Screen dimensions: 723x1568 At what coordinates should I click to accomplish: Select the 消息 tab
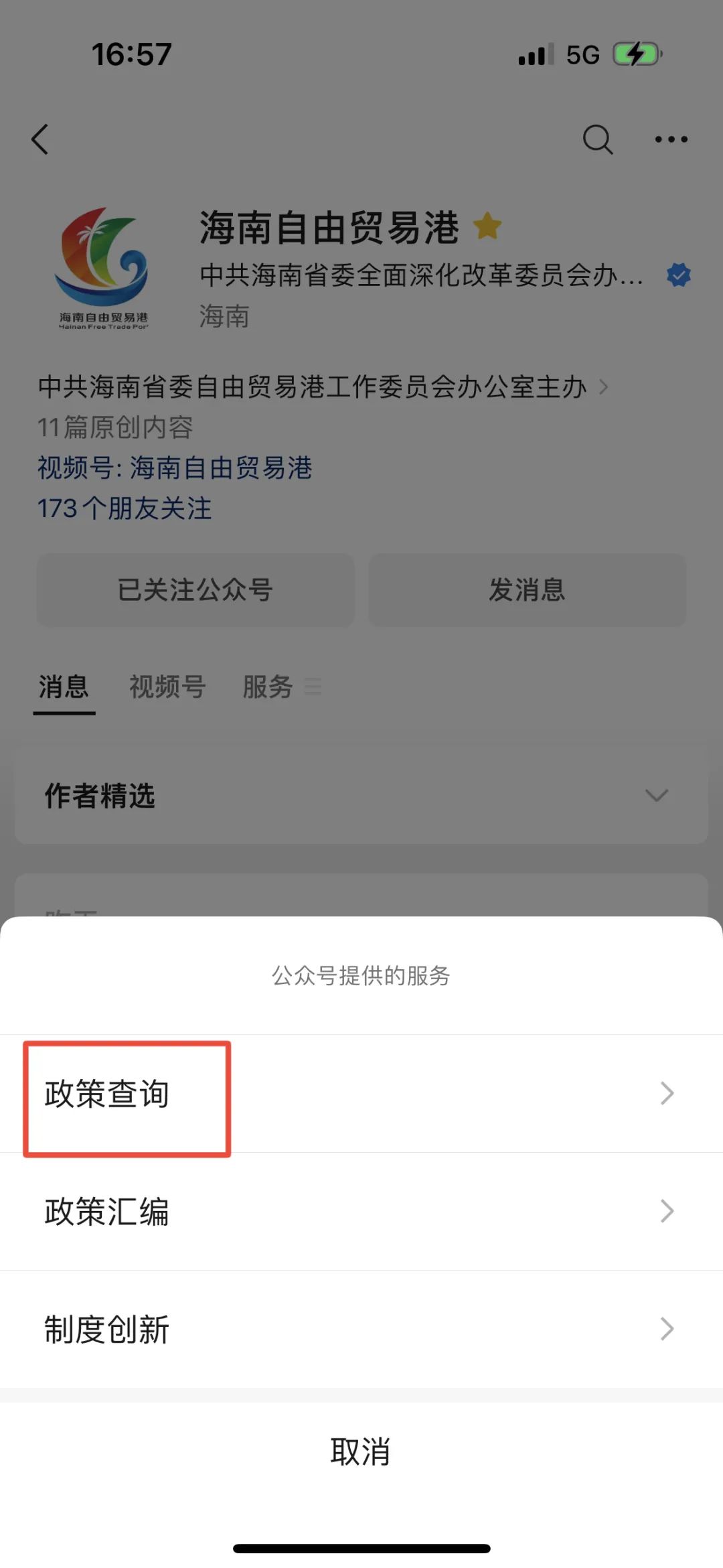(64, 687)
